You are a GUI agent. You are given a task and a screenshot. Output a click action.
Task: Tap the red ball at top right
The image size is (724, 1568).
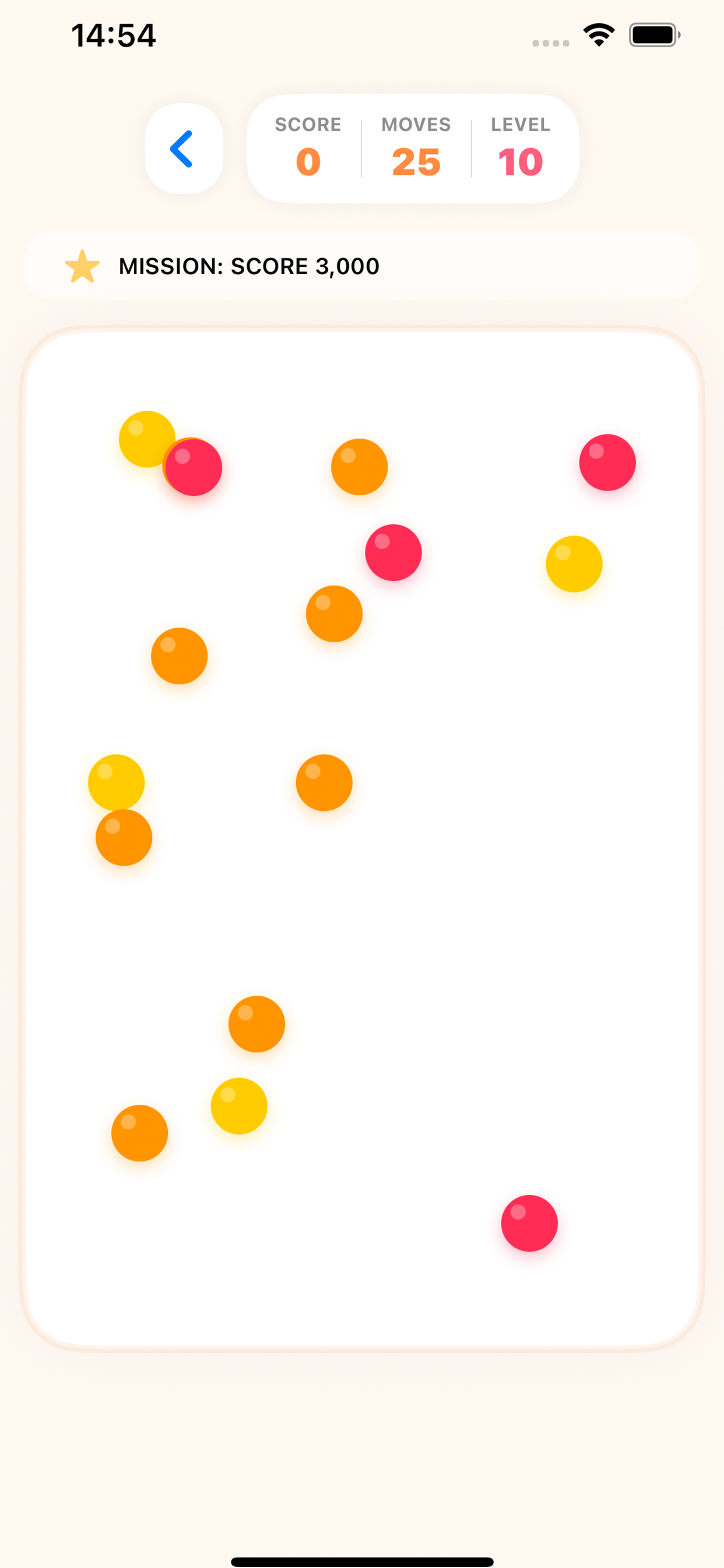(x=607, y=463)
